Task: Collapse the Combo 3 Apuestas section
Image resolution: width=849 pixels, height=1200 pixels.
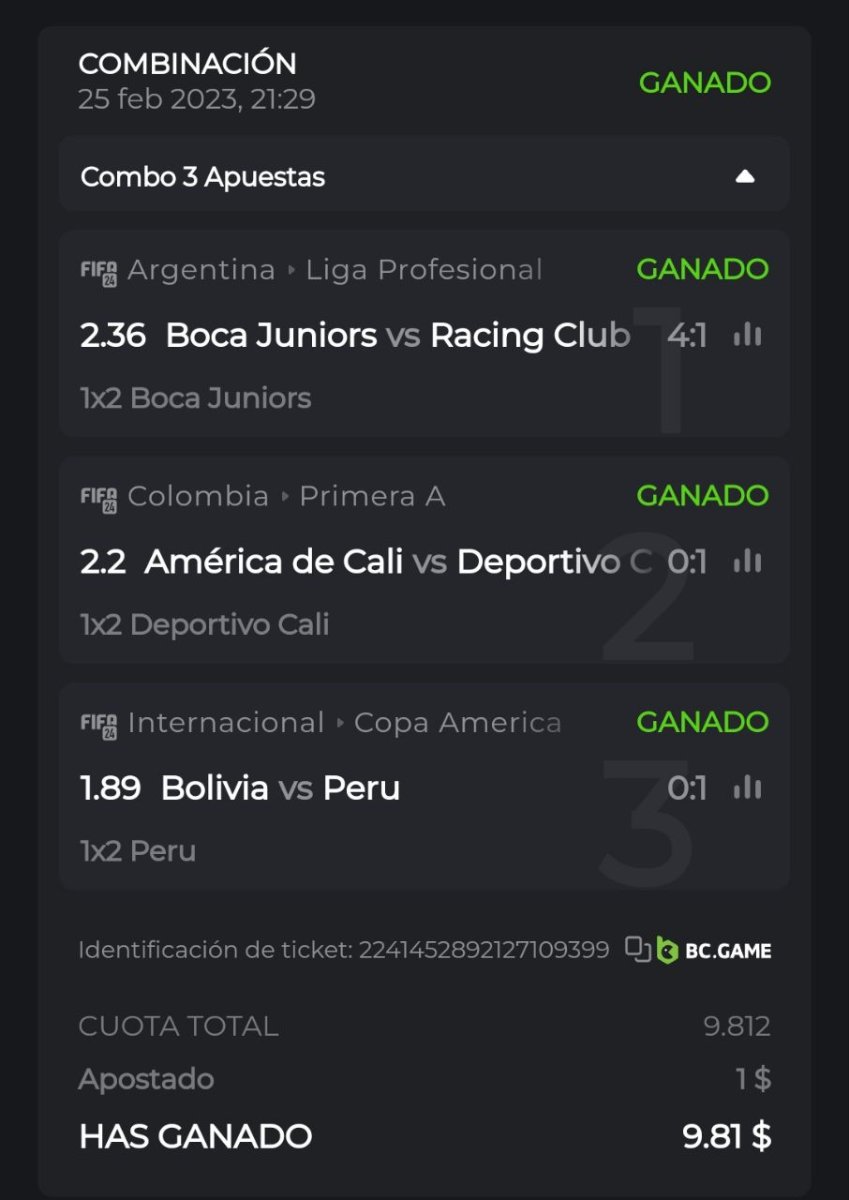Action: pos(744,177)
